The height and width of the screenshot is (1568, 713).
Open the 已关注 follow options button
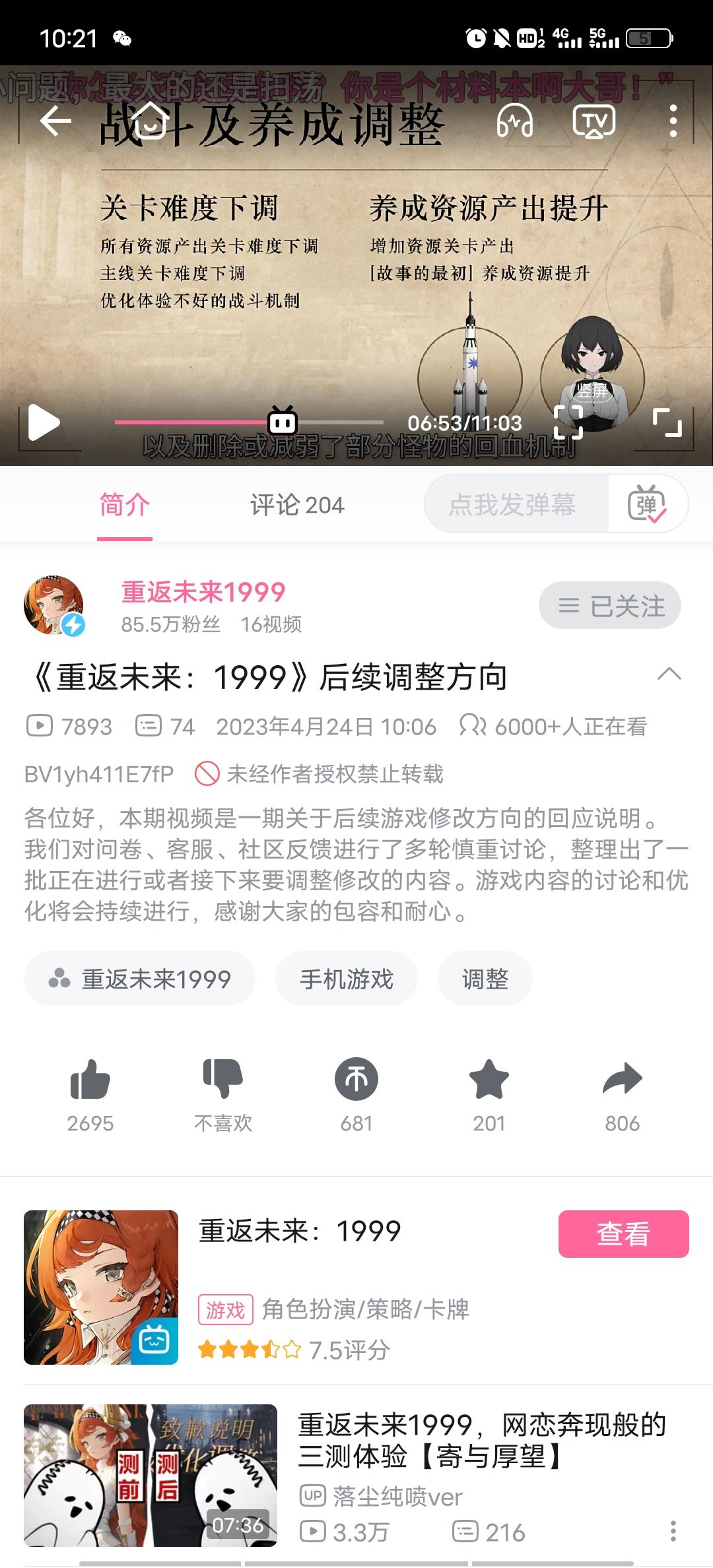[610, 605]
